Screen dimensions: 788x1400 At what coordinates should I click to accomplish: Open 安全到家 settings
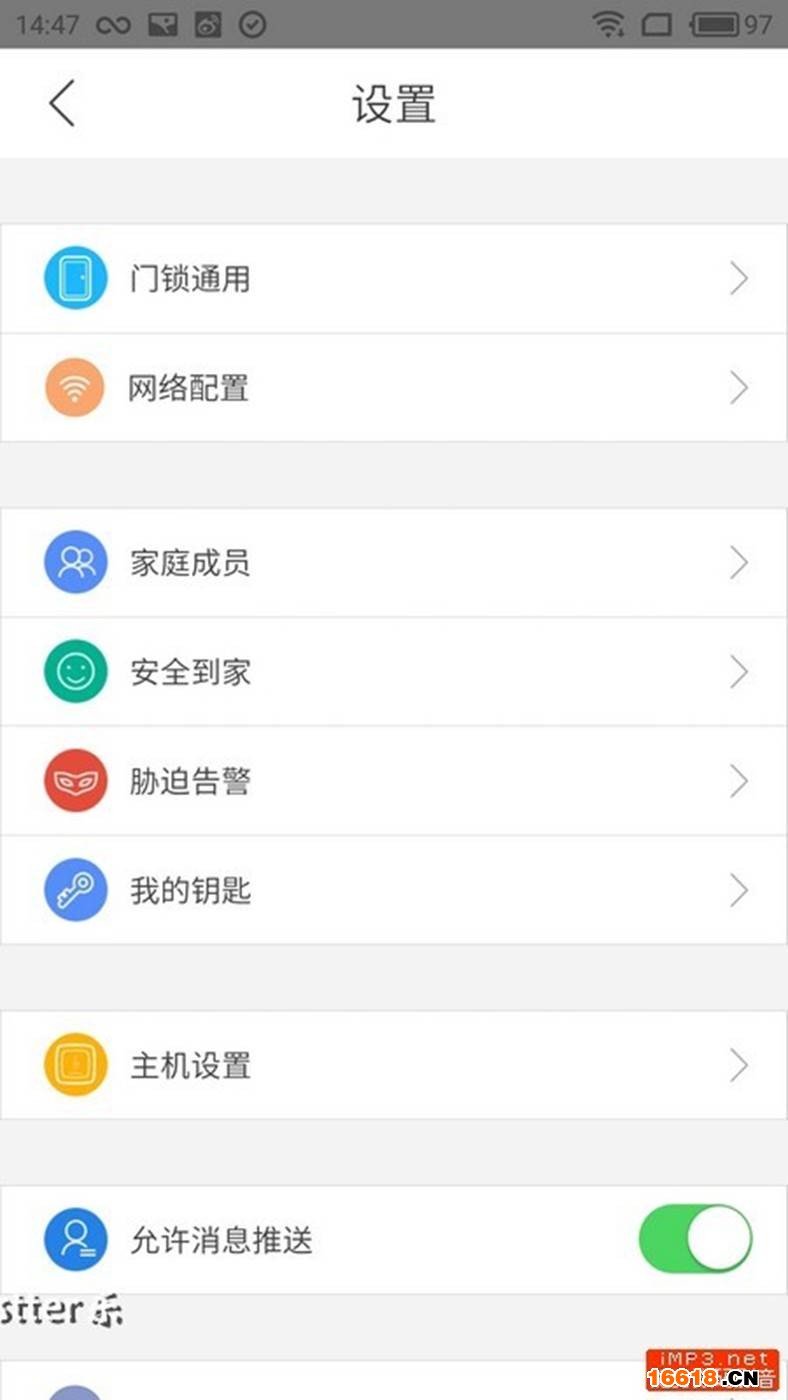(393, 672)
